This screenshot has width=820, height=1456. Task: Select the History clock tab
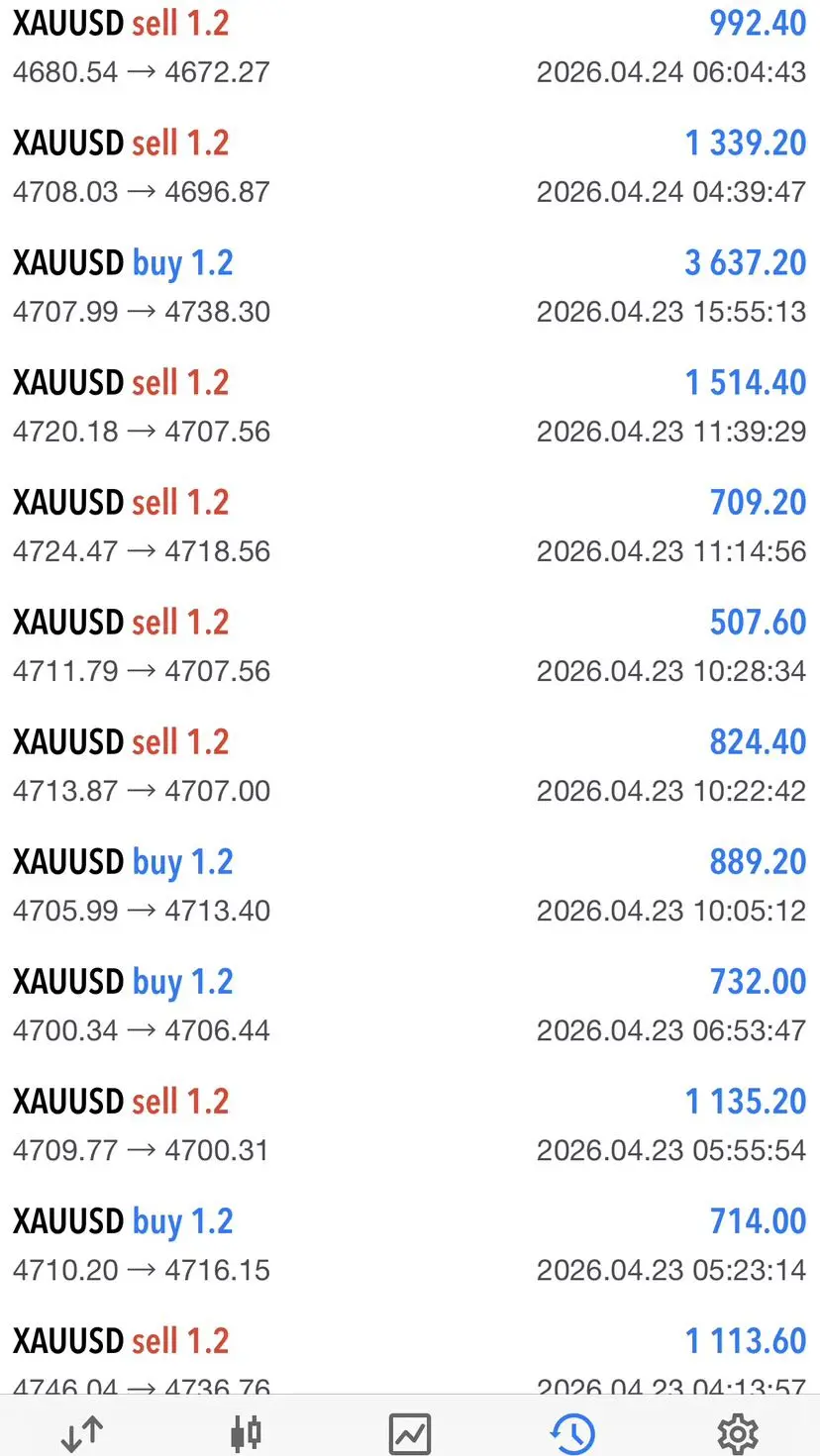[572, 1432]
